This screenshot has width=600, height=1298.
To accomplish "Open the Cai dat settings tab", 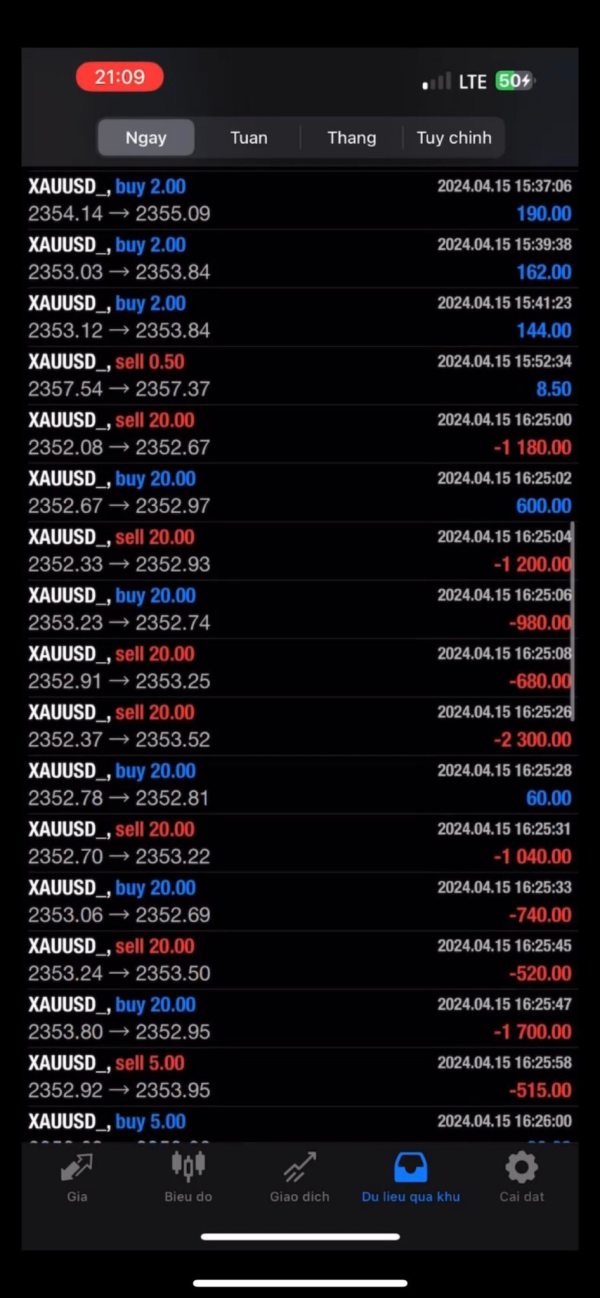I will pos(522,1177).
